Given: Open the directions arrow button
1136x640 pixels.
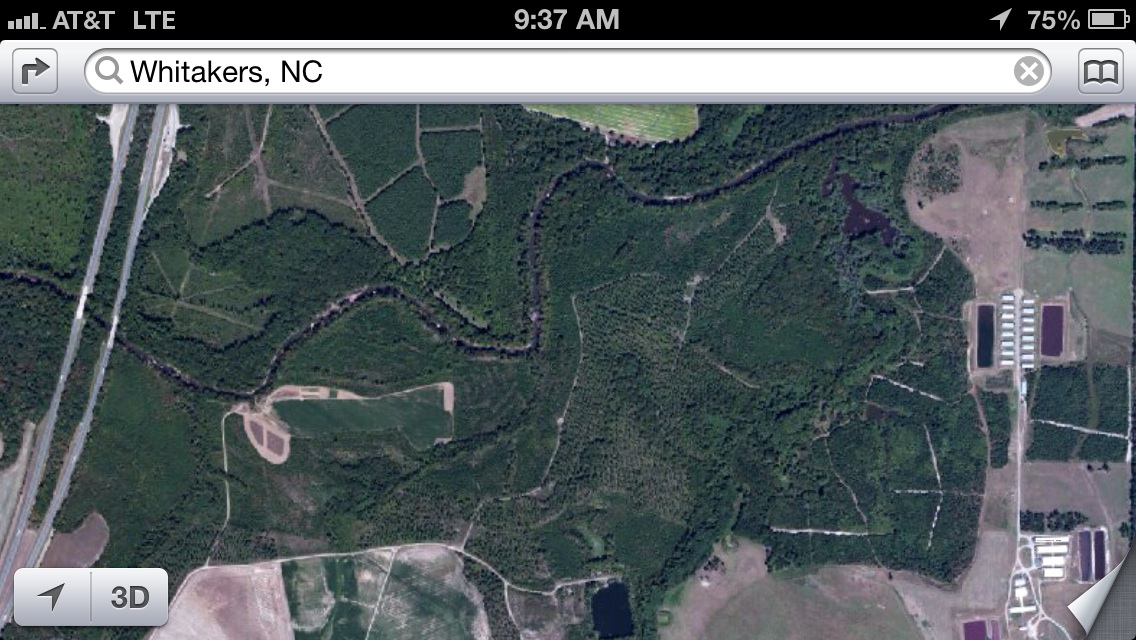Looking at the screenshot, I should click(x=35, y=72).
